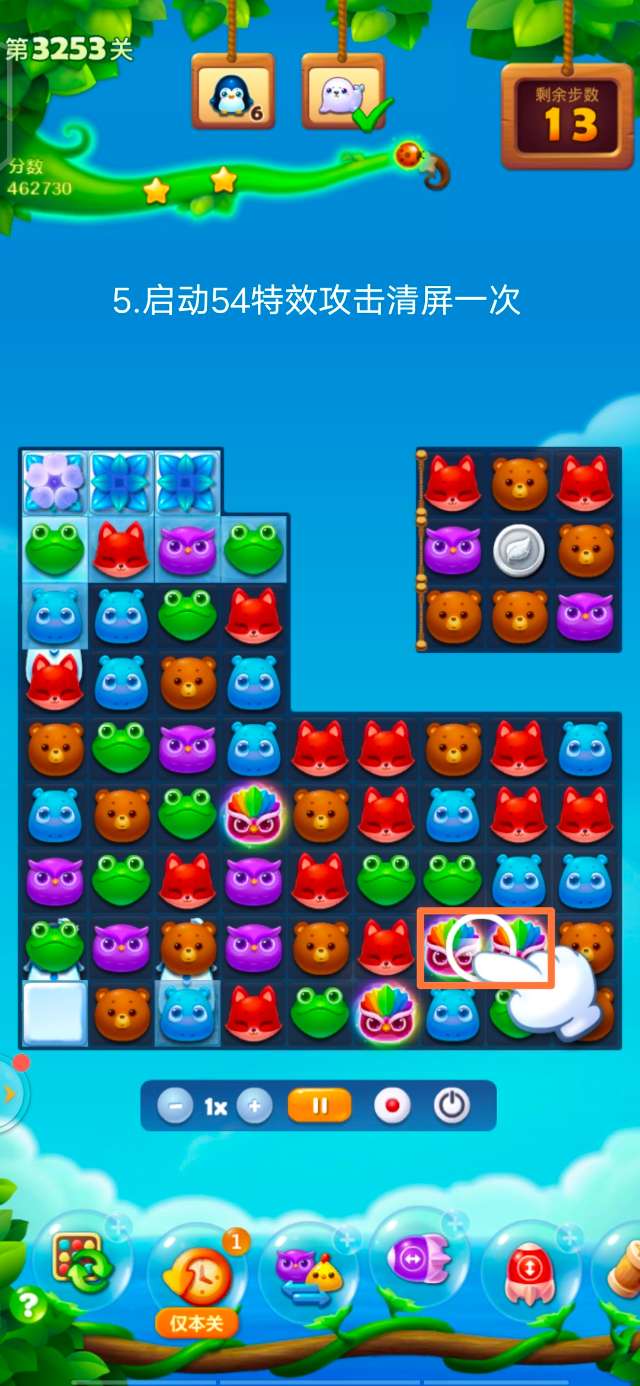Use the purple horizontal arrow booster

coord(418,1258)
